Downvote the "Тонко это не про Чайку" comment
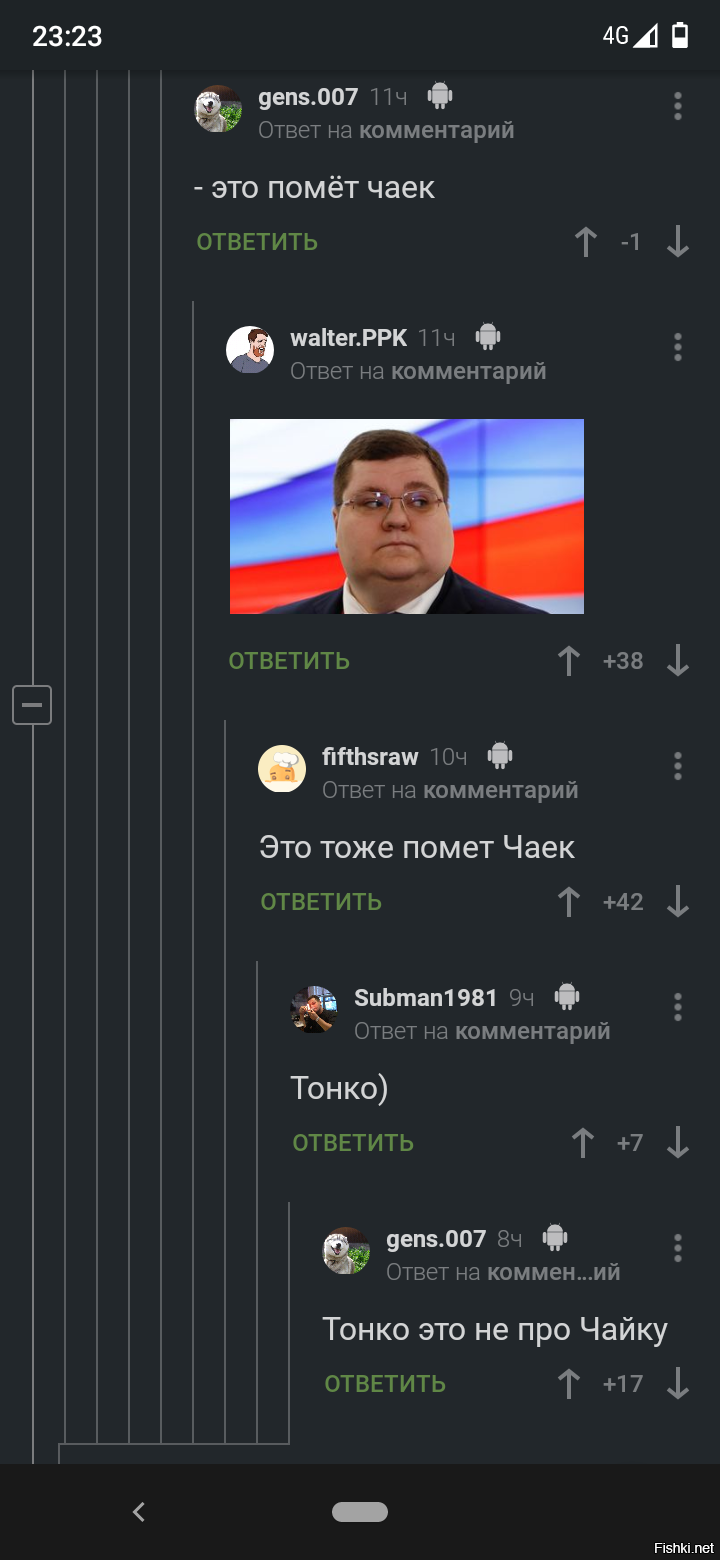The width and height of the screenshot is (720, 1560). [x=677, y=1384]
